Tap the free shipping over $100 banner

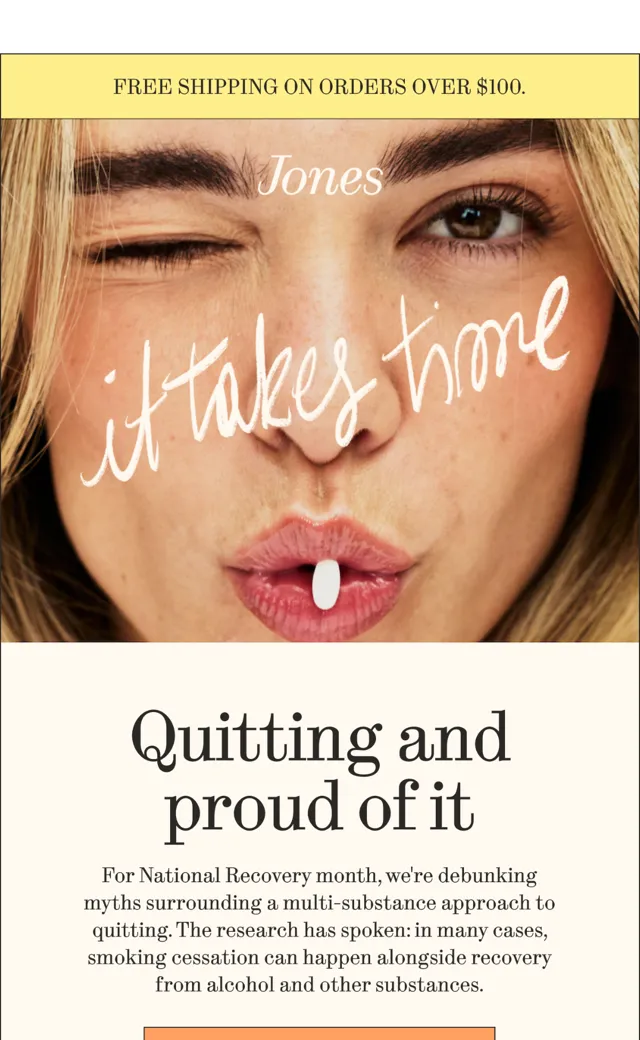click(x=320, y=86)
